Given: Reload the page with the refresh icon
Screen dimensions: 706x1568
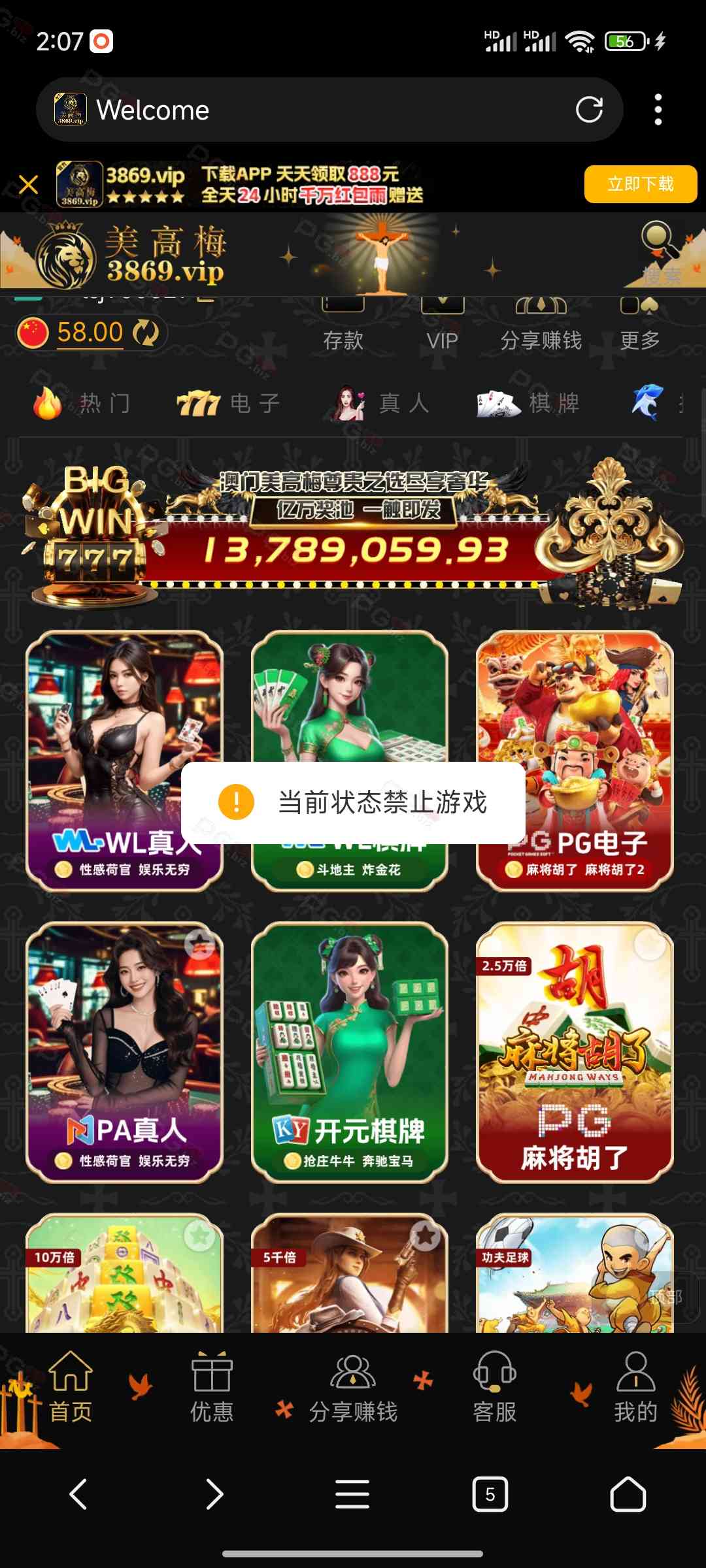Looking at the screenshot, I should pos(589,110).
